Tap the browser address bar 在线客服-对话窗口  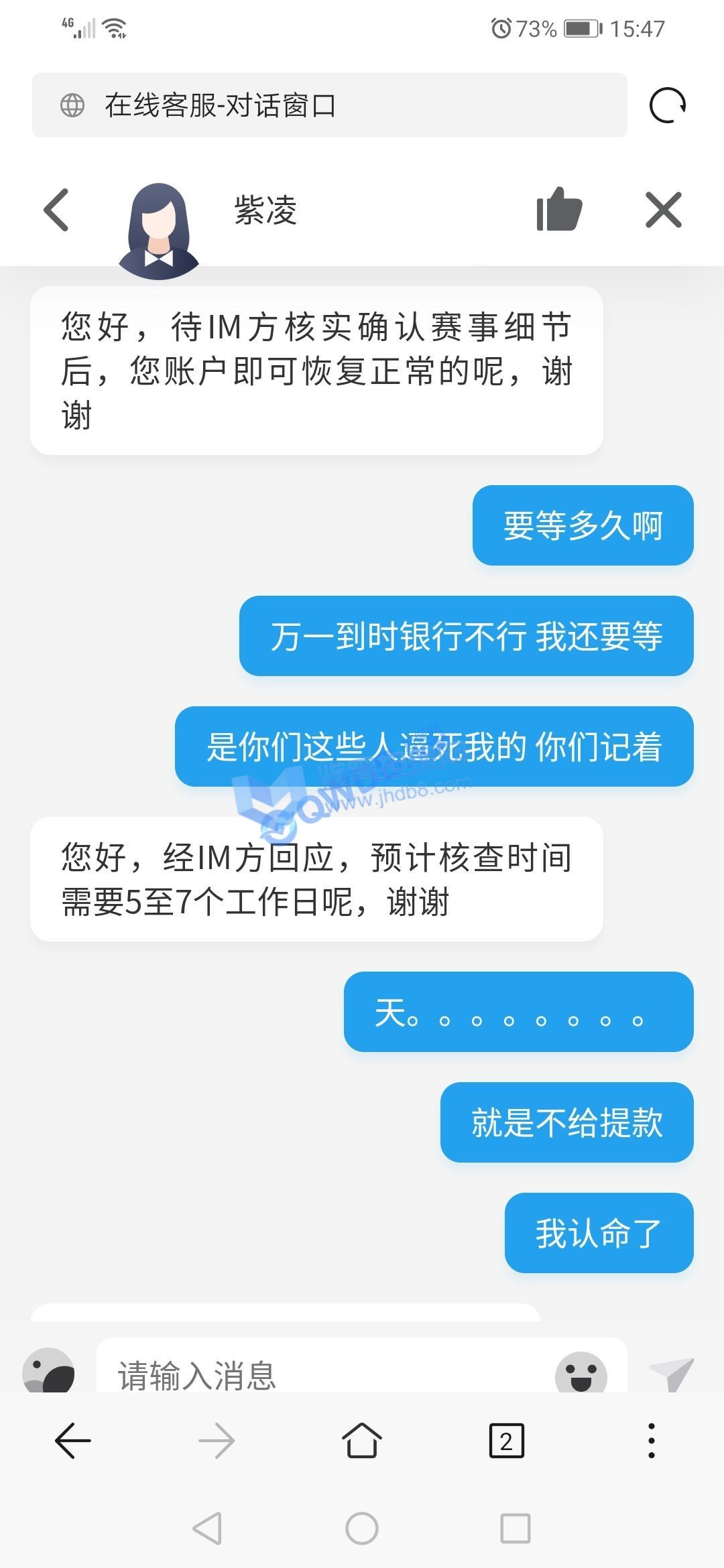click(328, 106)
